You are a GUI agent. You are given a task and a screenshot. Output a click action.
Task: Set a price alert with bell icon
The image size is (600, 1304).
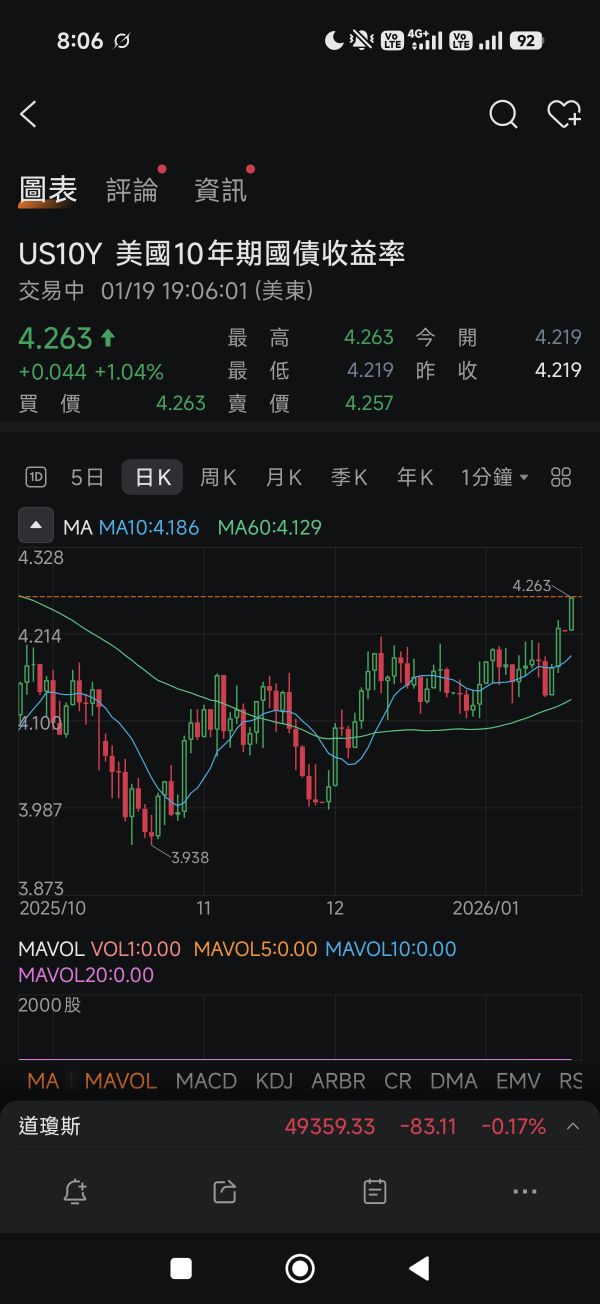(x=75, y=1191)
